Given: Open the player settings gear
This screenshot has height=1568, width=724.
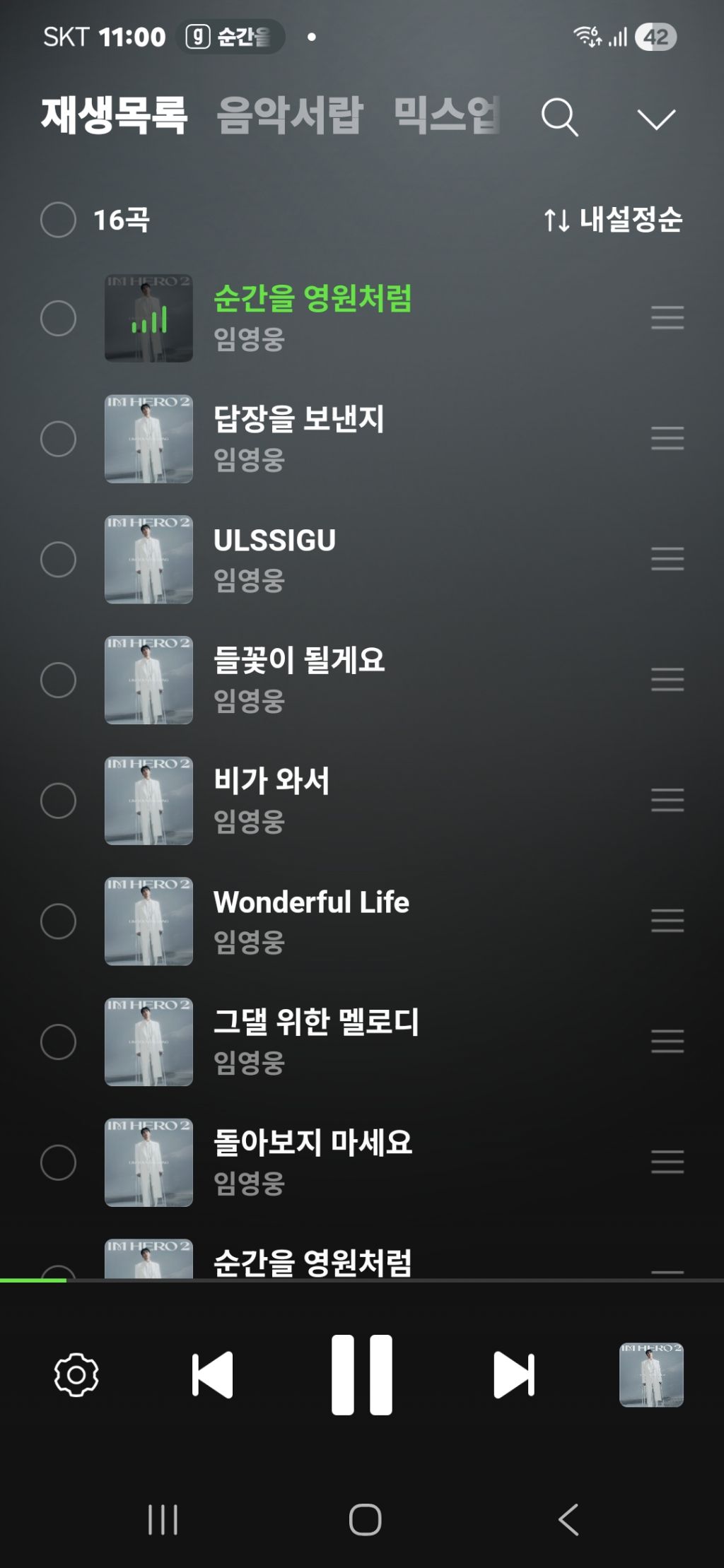Looking at the screenshot, I should [x=76, y=1374].
